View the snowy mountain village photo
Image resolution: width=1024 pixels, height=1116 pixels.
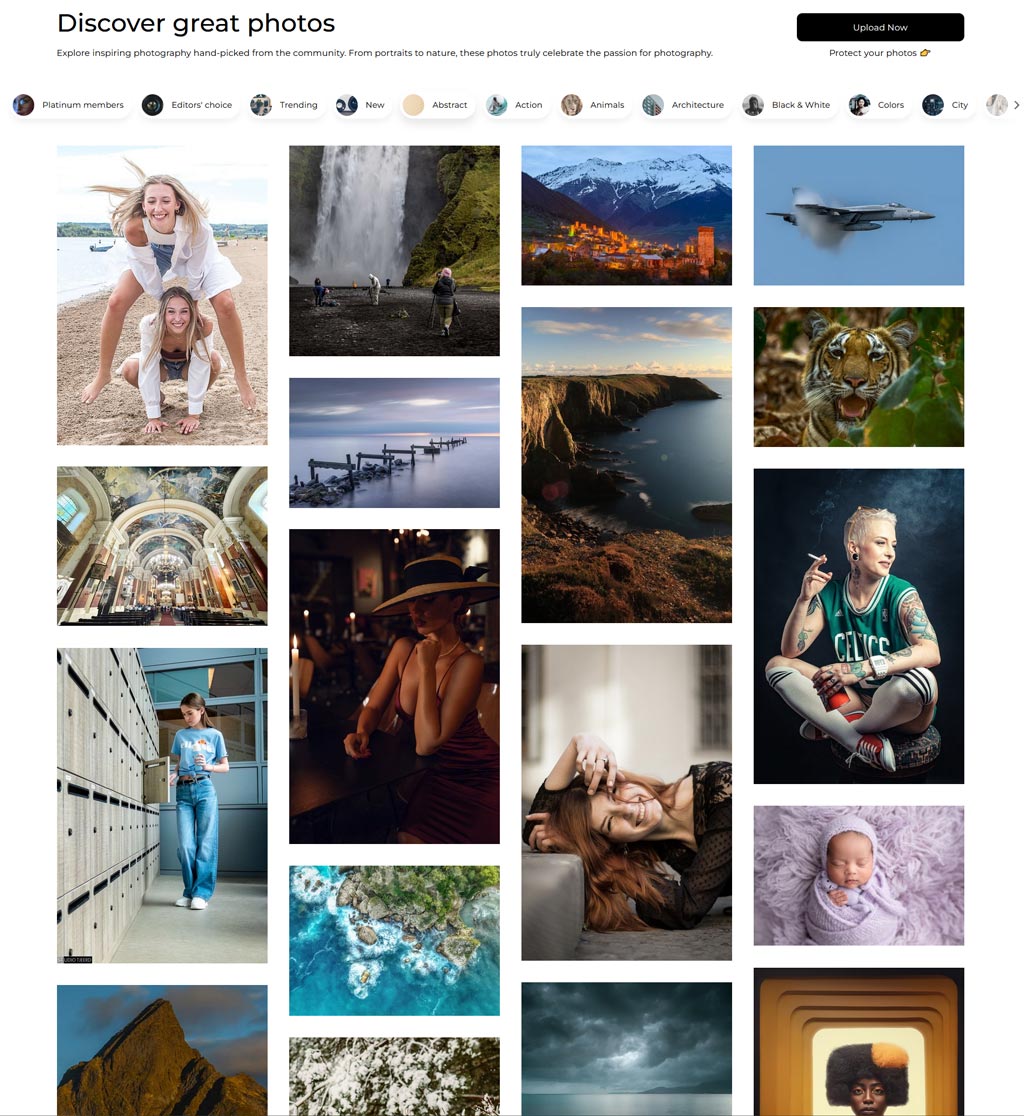[x=626, y=215]
